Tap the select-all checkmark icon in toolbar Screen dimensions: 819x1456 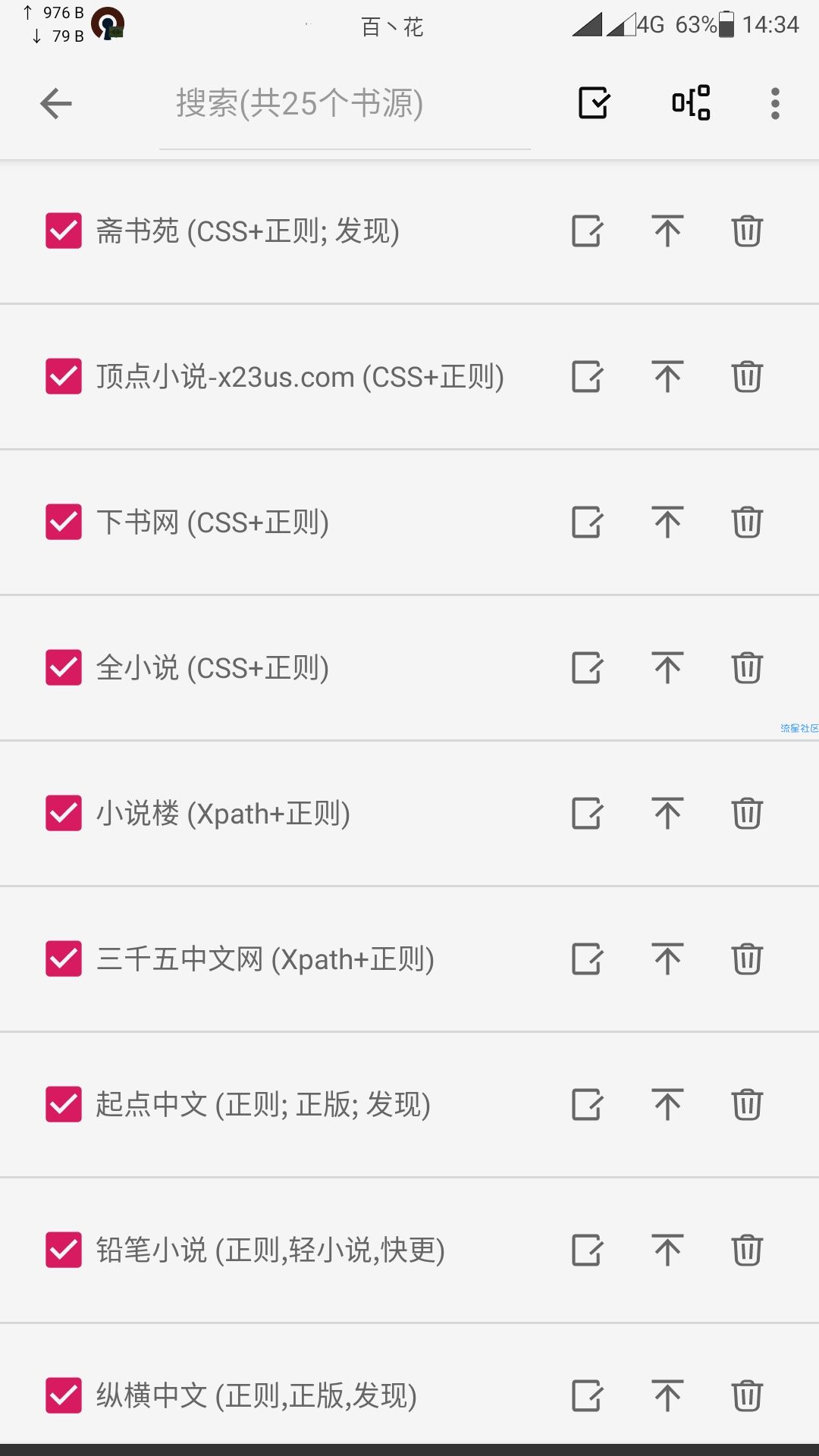coord(595,103)
